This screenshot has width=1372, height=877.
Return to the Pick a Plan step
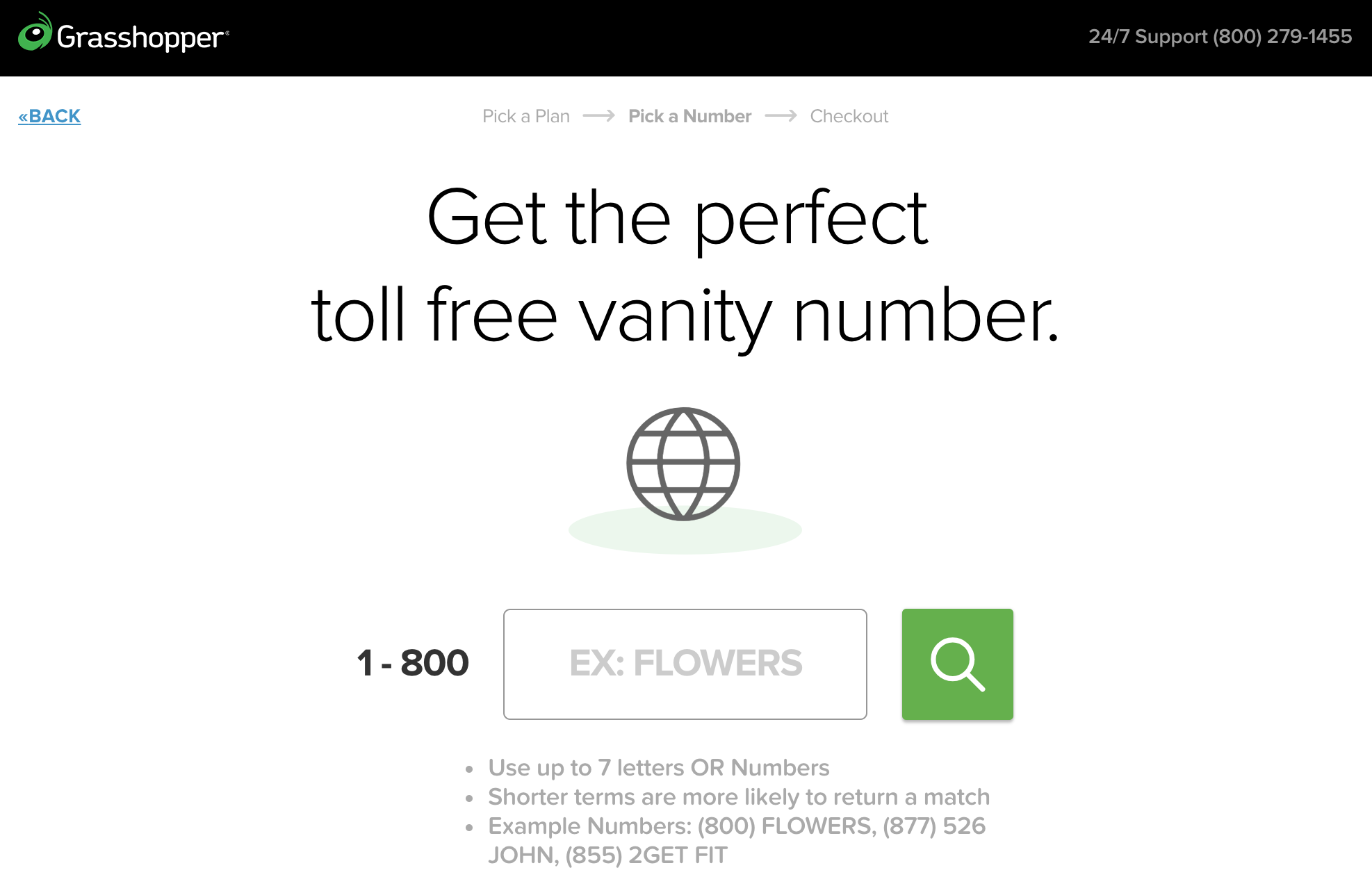[526, 116]
